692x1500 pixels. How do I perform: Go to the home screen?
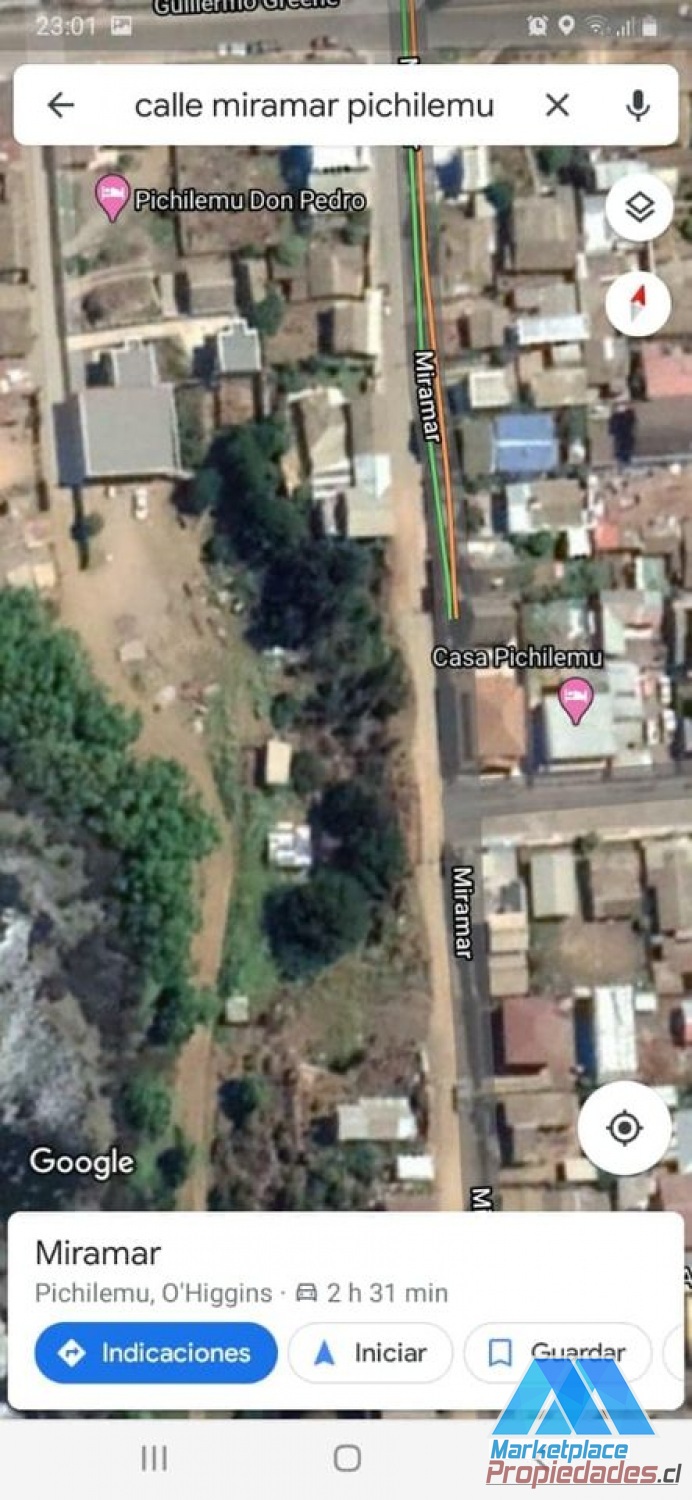pos(347,1458)
